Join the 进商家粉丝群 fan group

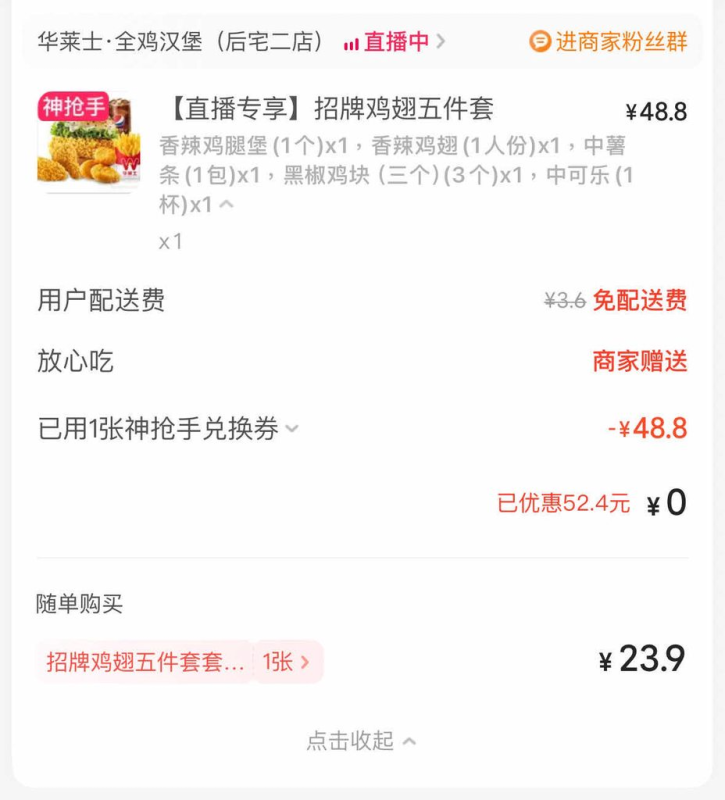(609, 42)
